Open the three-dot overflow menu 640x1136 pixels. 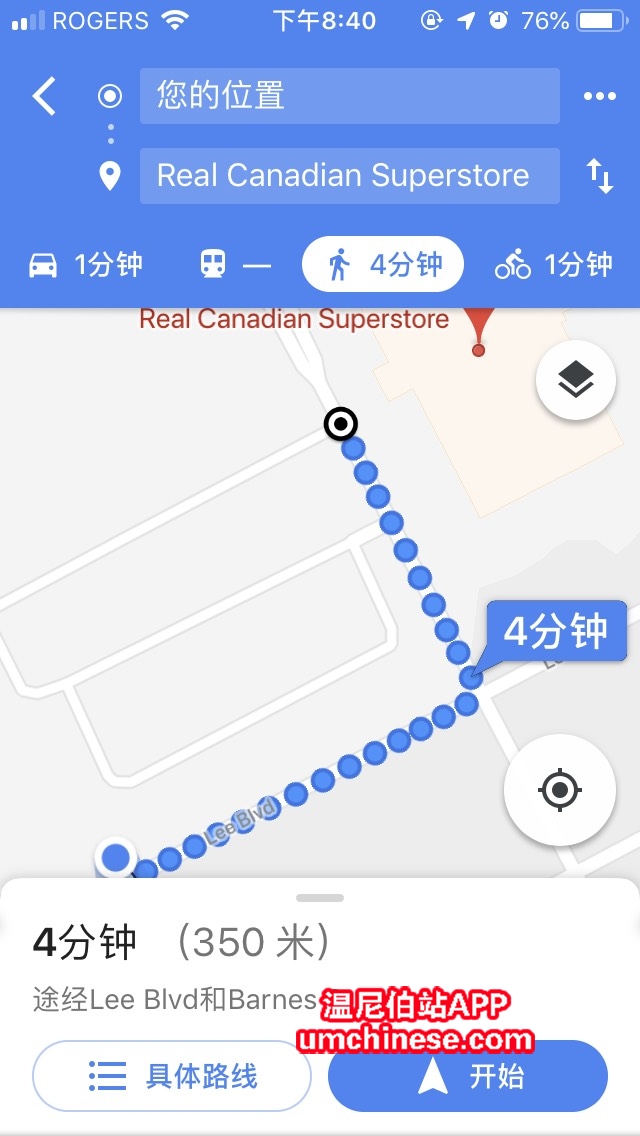[x=599, y=97]
